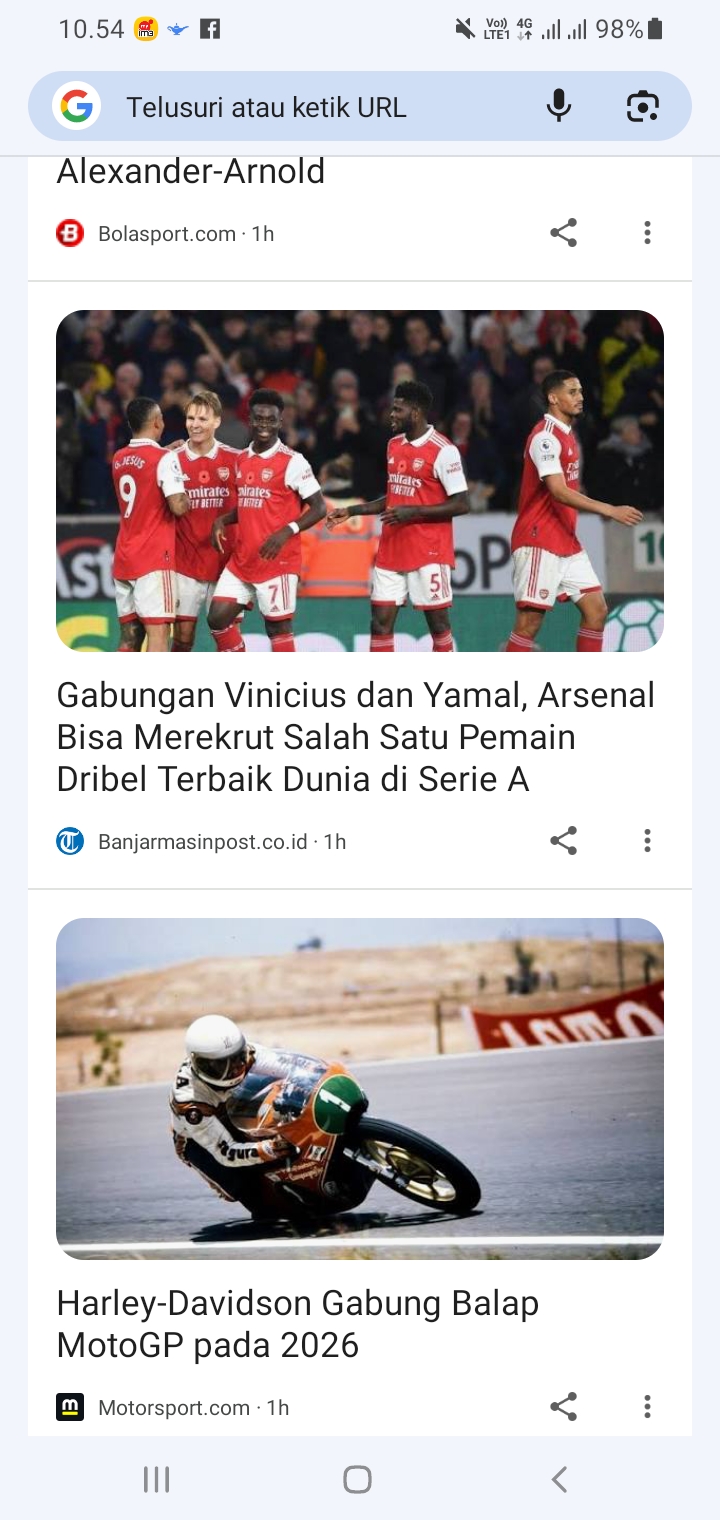Tap the Motorsport.com publisher logo
This screenshot has height=1520, width=720.
(x=68, y=1406)
